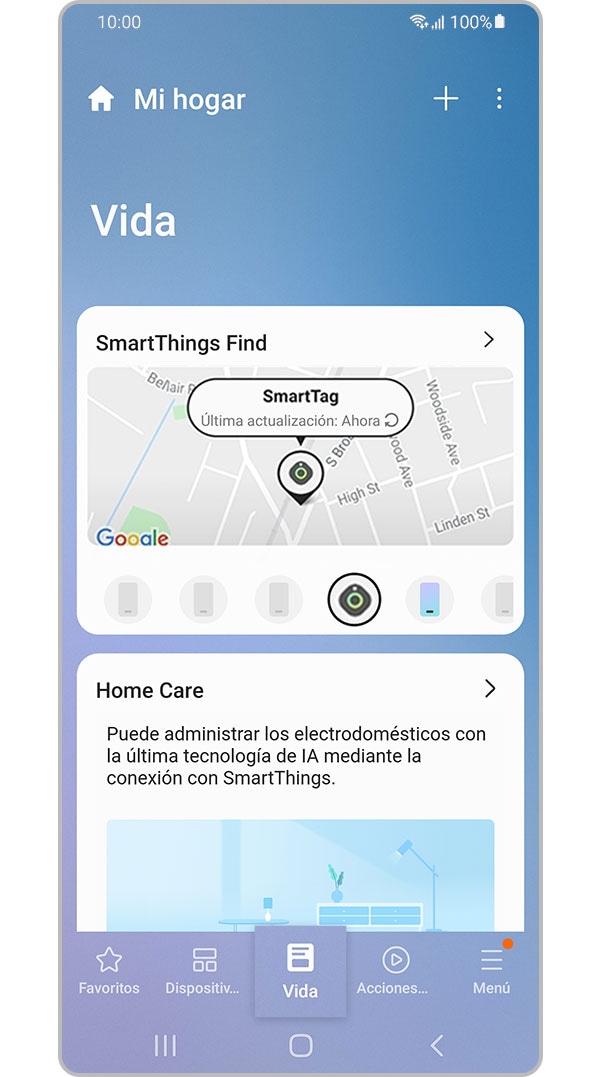The width and height of the screenshot is (600, 1077).
Task: Go to the system home screen
Action: (x=300, y=1045)
